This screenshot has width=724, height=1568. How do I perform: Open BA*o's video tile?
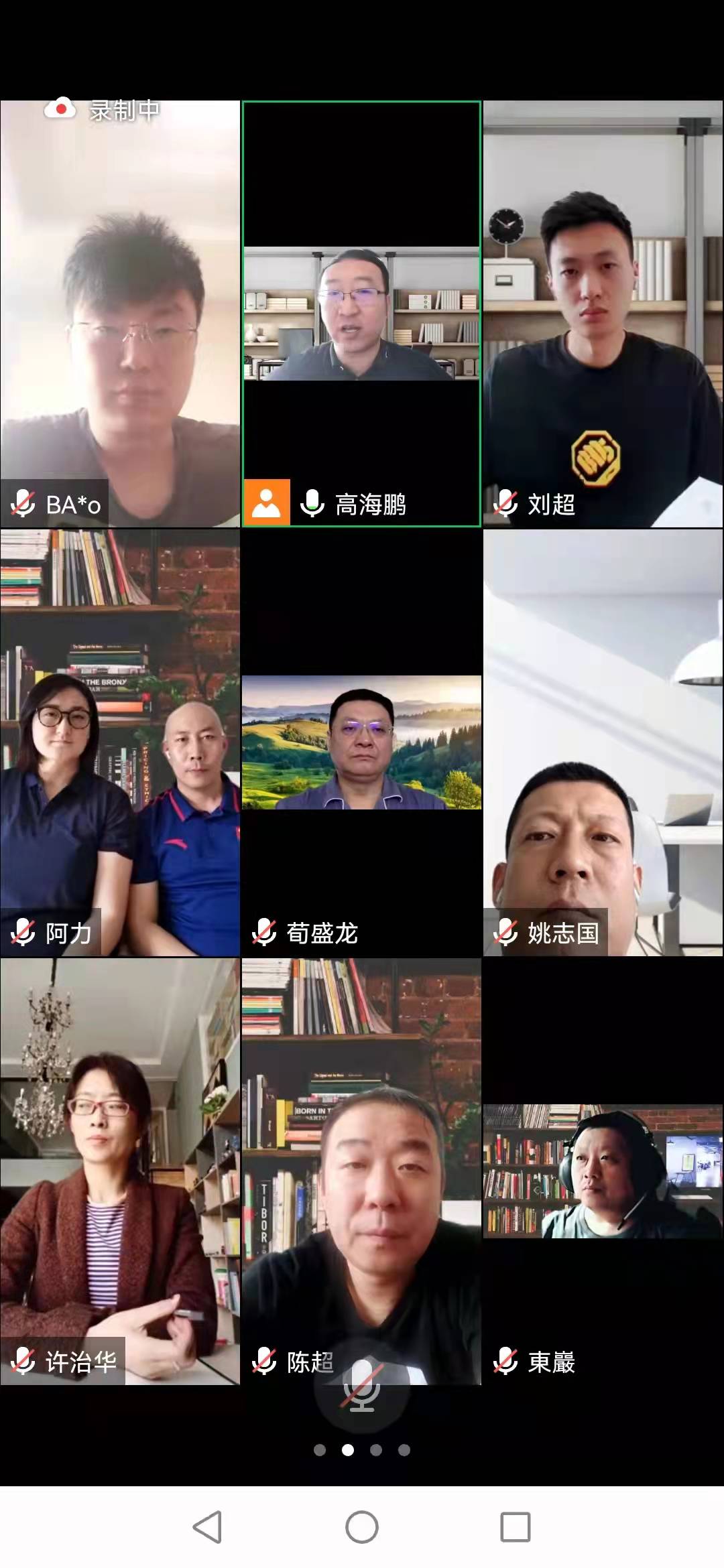click(x=120, y=313)
